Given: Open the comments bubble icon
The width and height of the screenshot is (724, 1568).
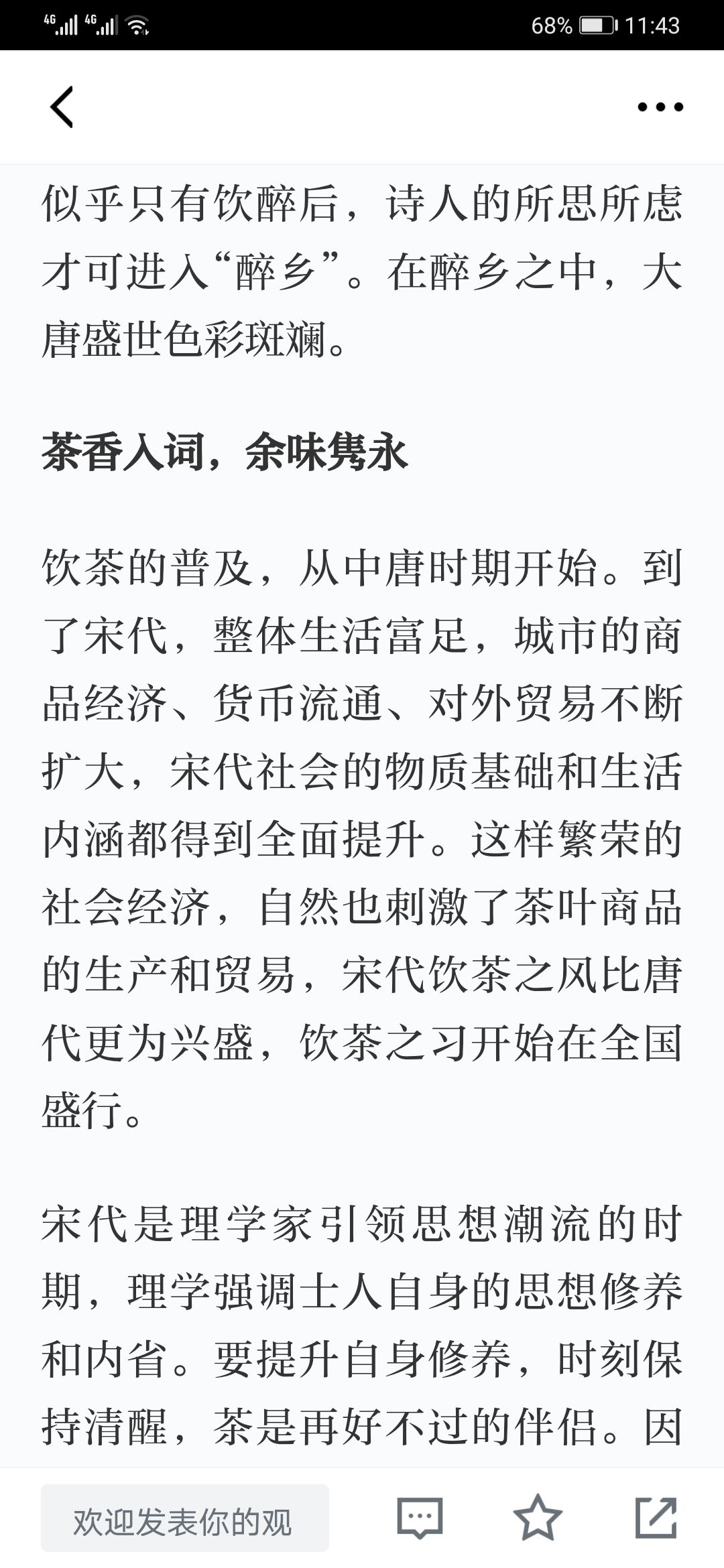Looking at the screenshot, I should tap(420, 1518).
